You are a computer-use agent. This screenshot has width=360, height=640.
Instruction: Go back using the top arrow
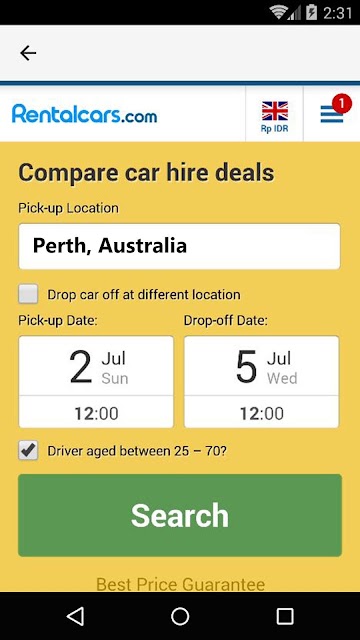pos(28,53)
